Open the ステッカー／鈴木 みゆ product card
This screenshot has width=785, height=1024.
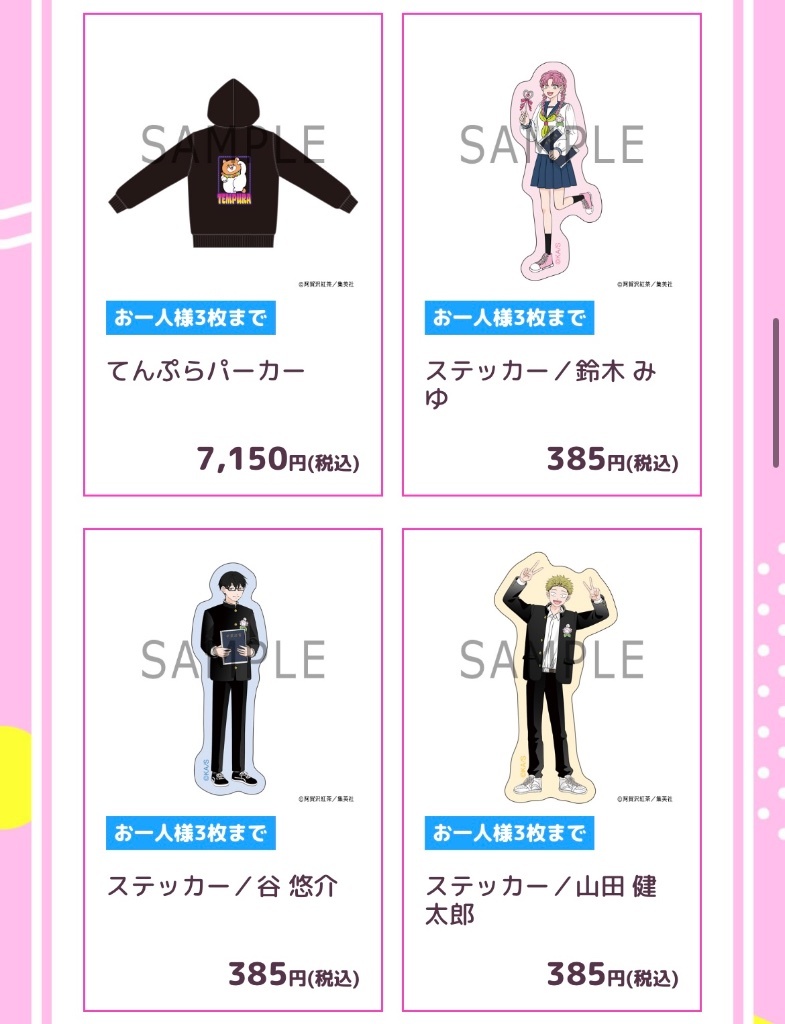(x=552, y=255)
